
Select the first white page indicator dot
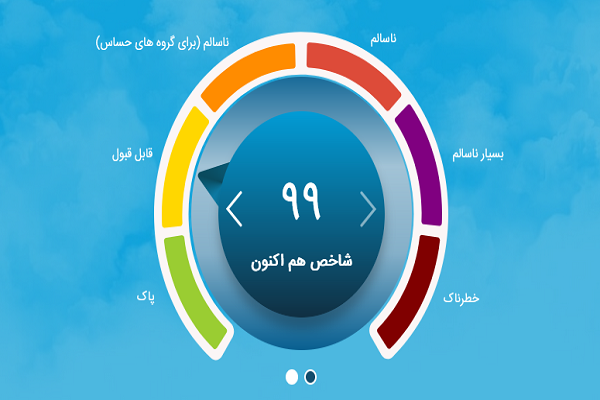(291, 377)
